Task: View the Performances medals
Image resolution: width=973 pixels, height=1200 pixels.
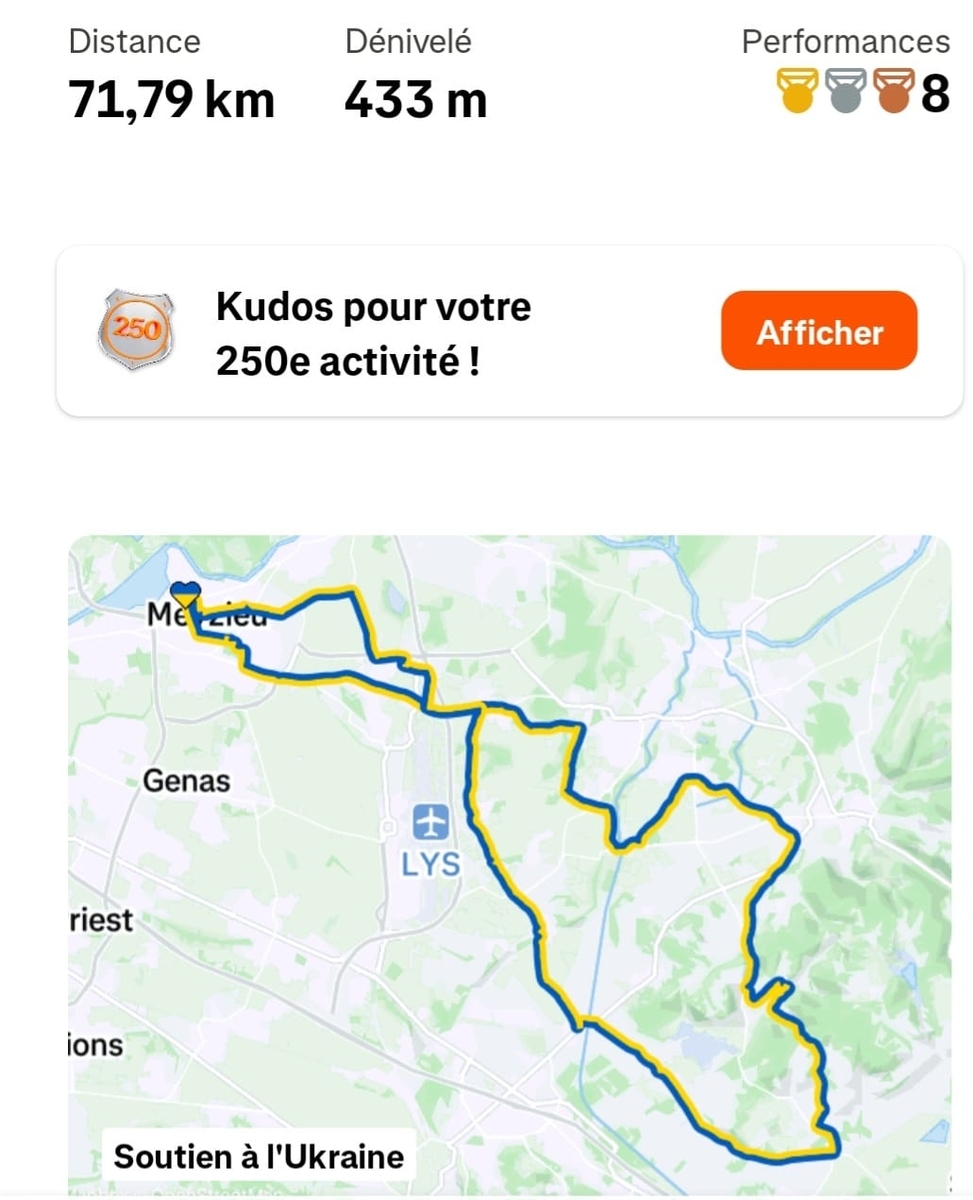Action: 846,92
